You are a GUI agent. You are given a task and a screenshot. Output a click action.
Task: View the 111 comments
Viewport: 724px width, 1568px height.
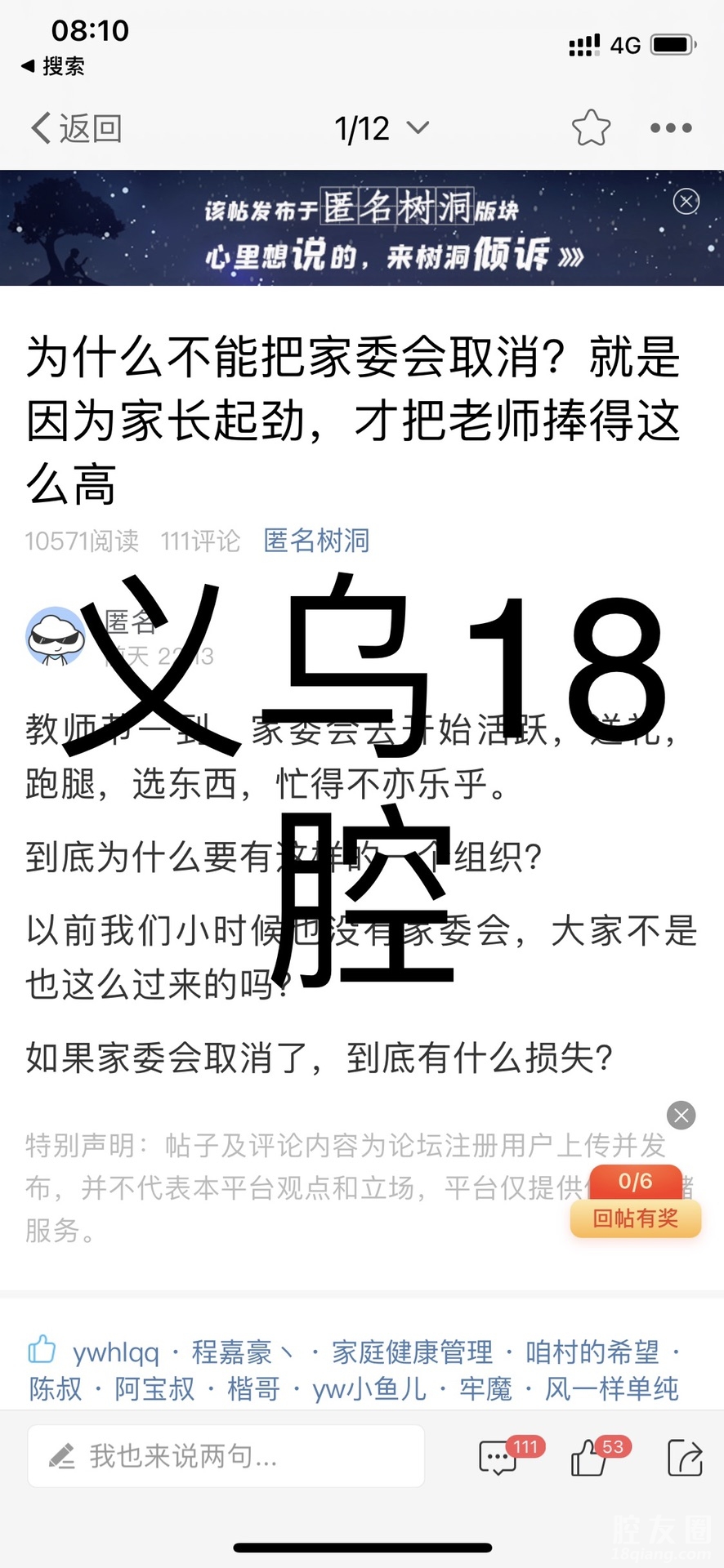pyautogui.click(x=498, y=1458)
